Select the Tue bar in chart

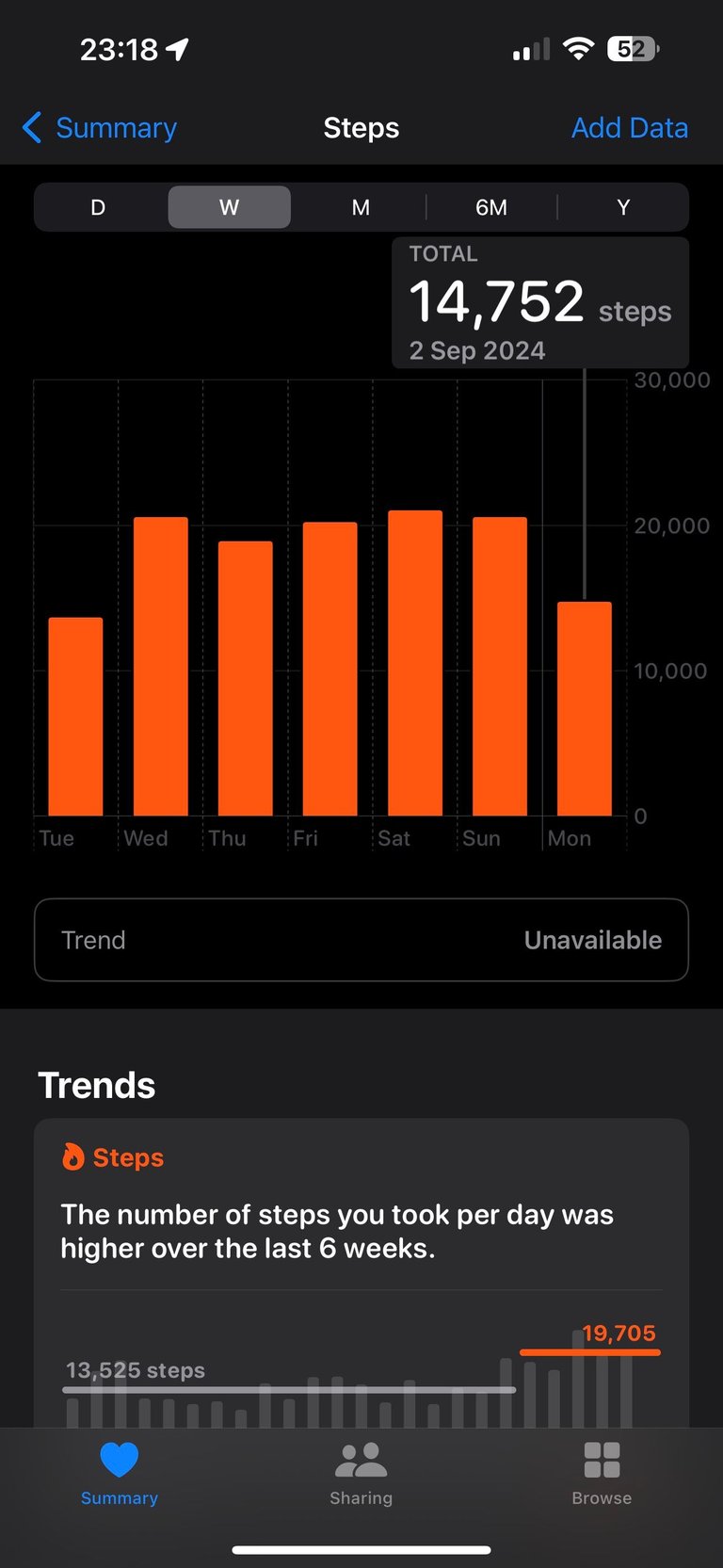tap(75, 717)
